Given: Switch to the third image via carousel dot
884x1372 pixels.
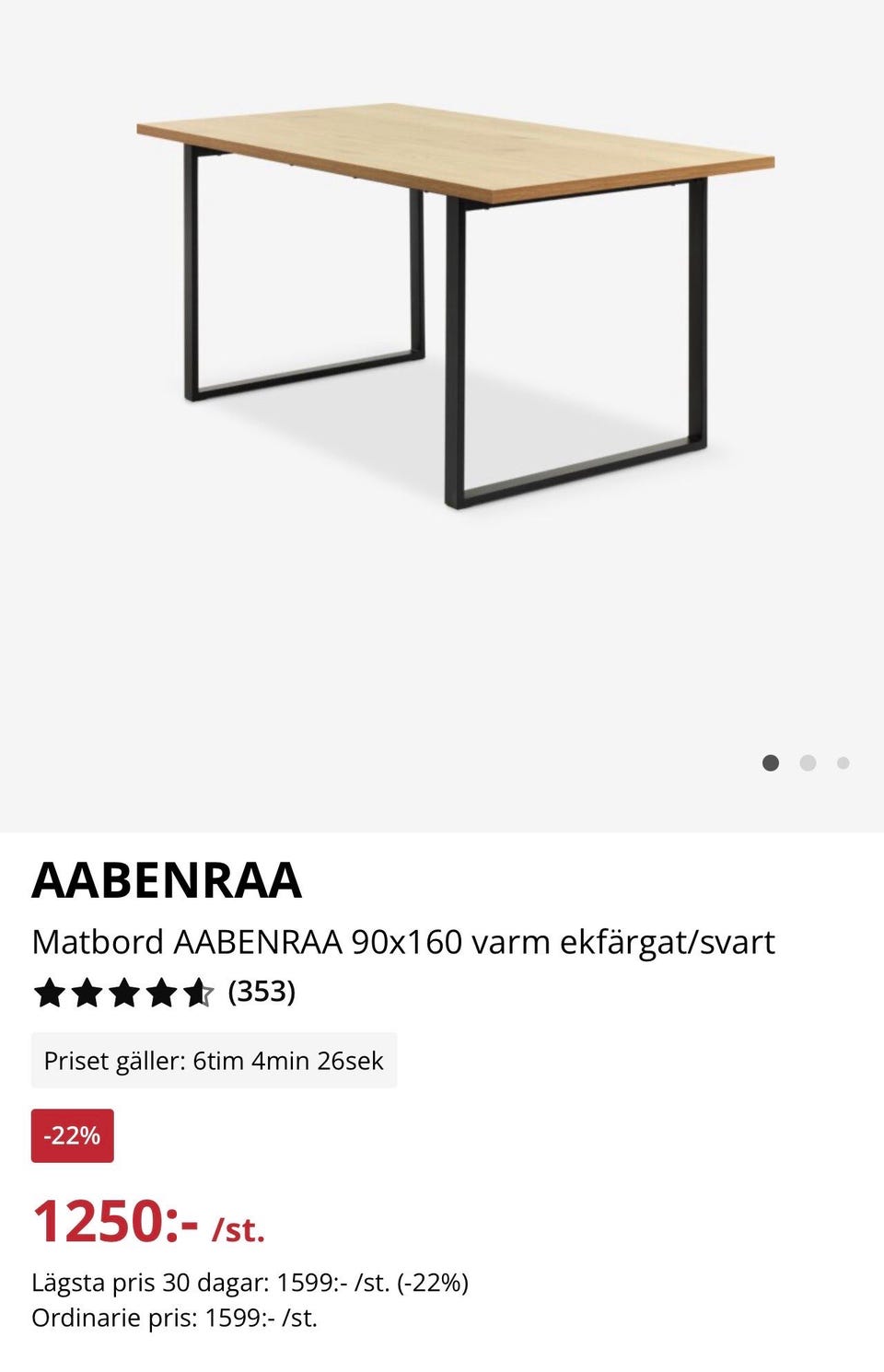Looking at the screenshot, I should tap(843, 763).
